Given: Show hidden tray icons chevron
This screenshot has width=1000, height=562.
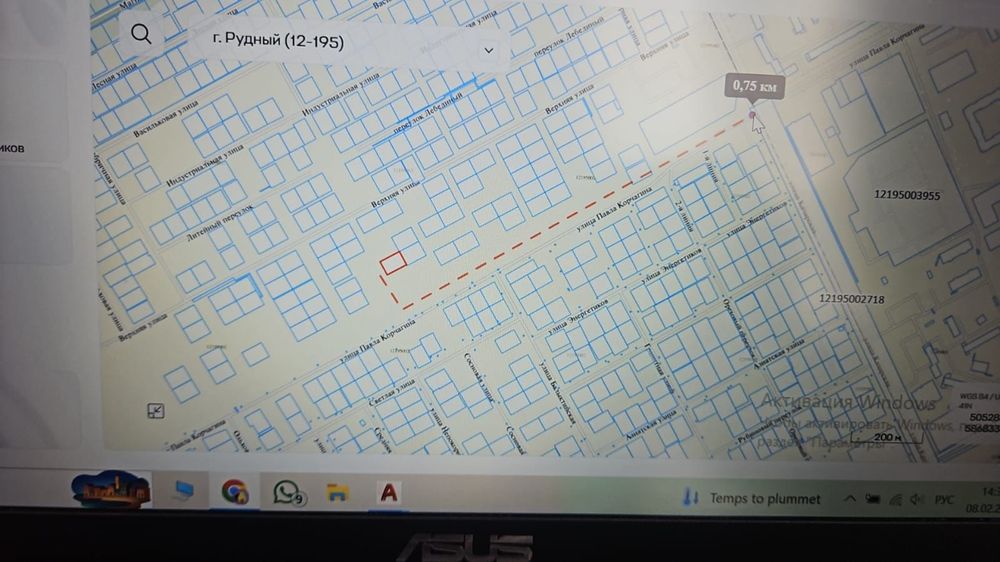Looking at the screenshot, I should click(x=848, y=498).
